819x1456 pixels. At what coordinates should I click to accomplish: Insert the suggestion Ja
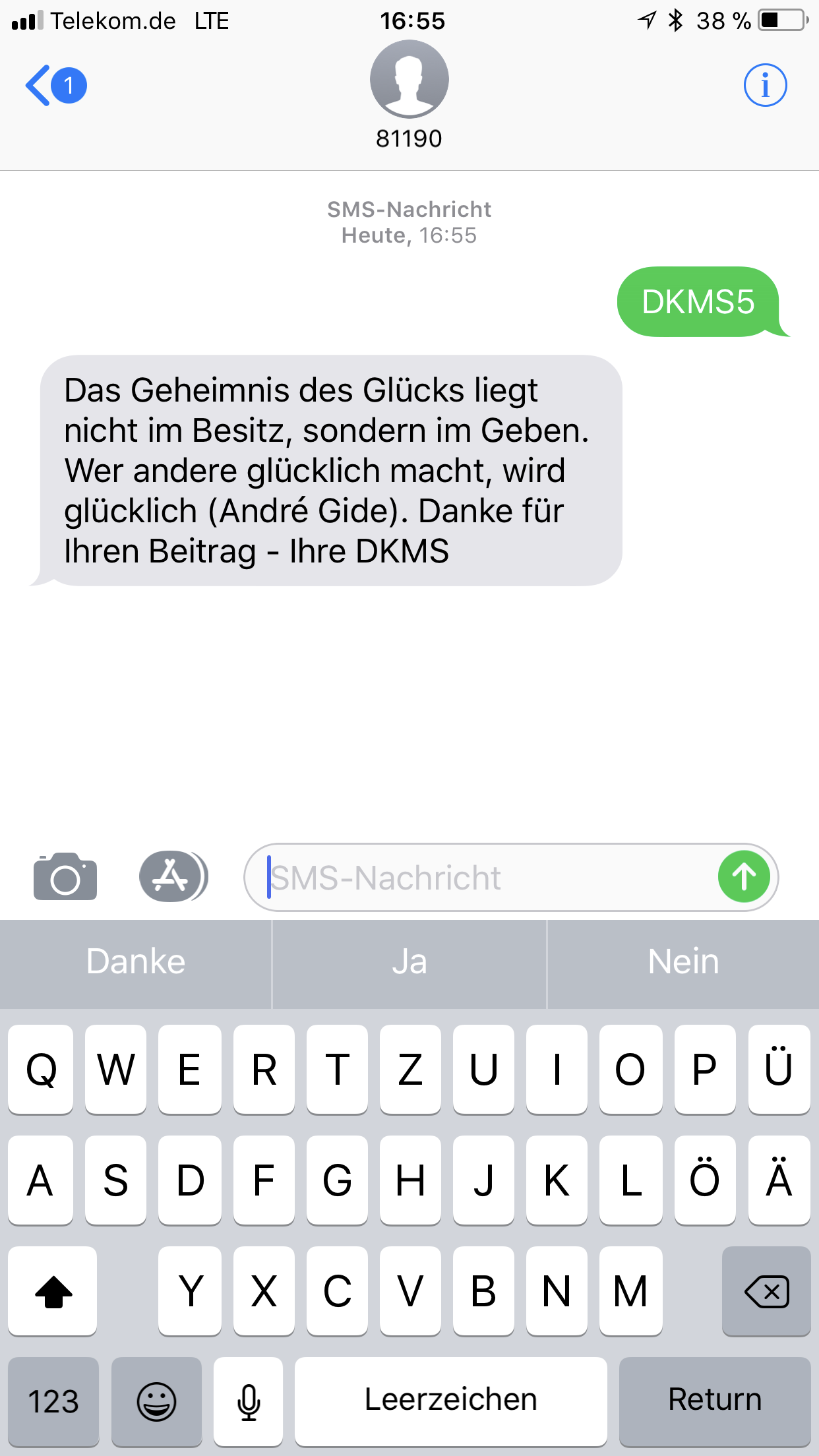point(409,961)
